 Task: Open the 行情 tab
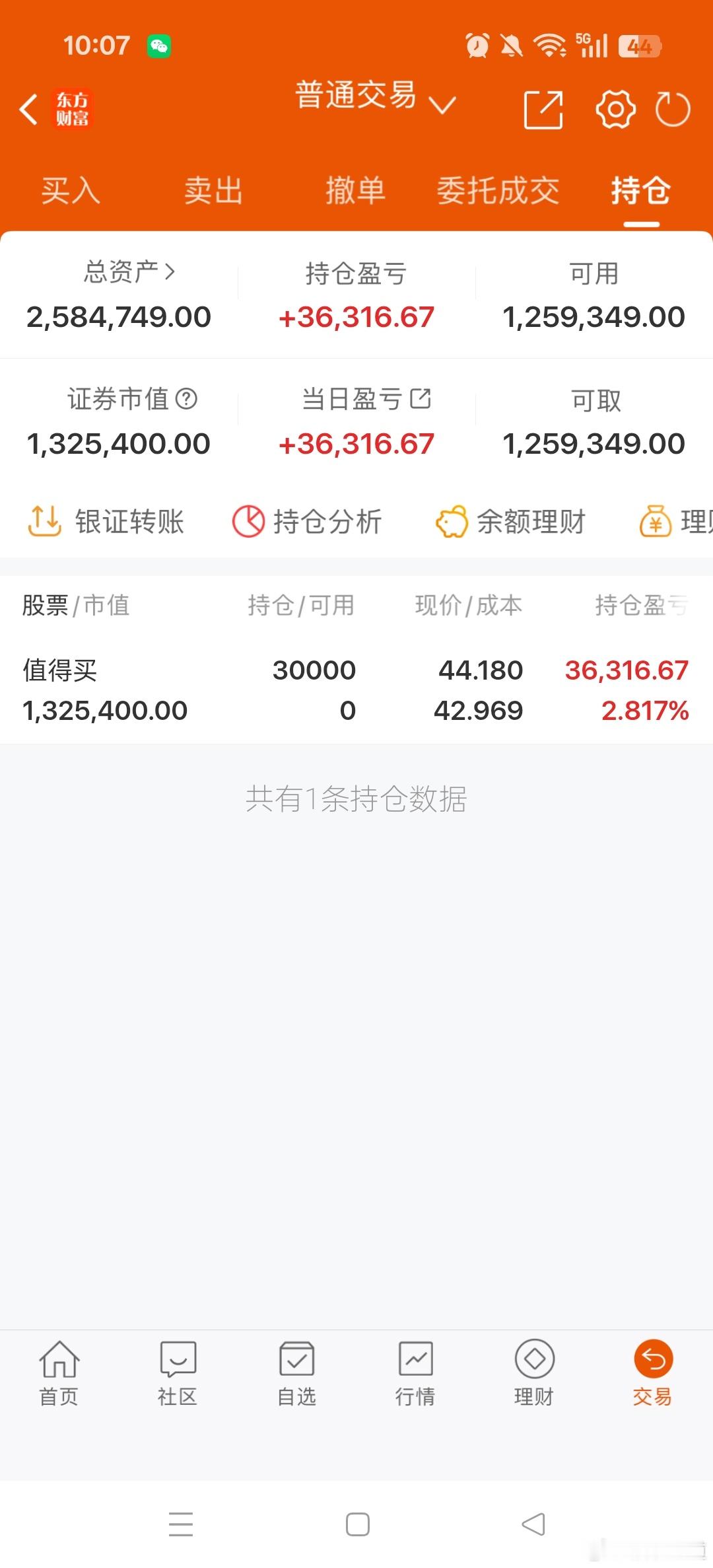(415, 1374)
